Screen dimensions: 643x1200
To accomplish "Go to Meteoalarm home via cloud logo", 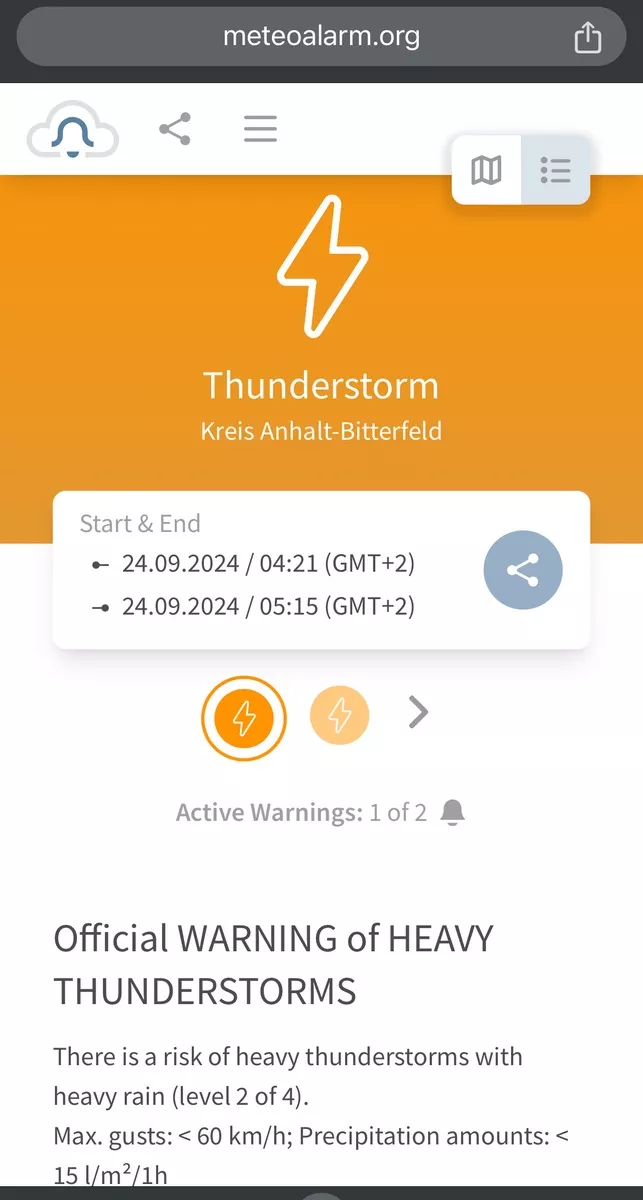I will pos(73,131).
